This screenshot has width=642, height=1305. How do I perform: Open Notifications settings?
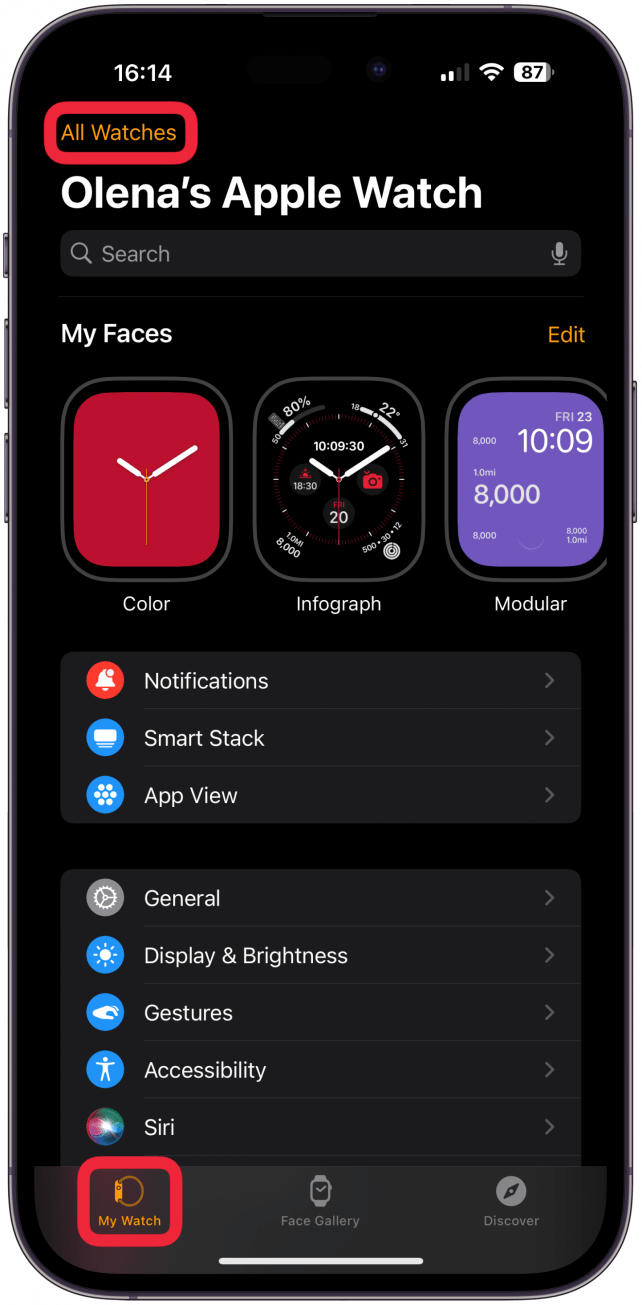(320, 681)
